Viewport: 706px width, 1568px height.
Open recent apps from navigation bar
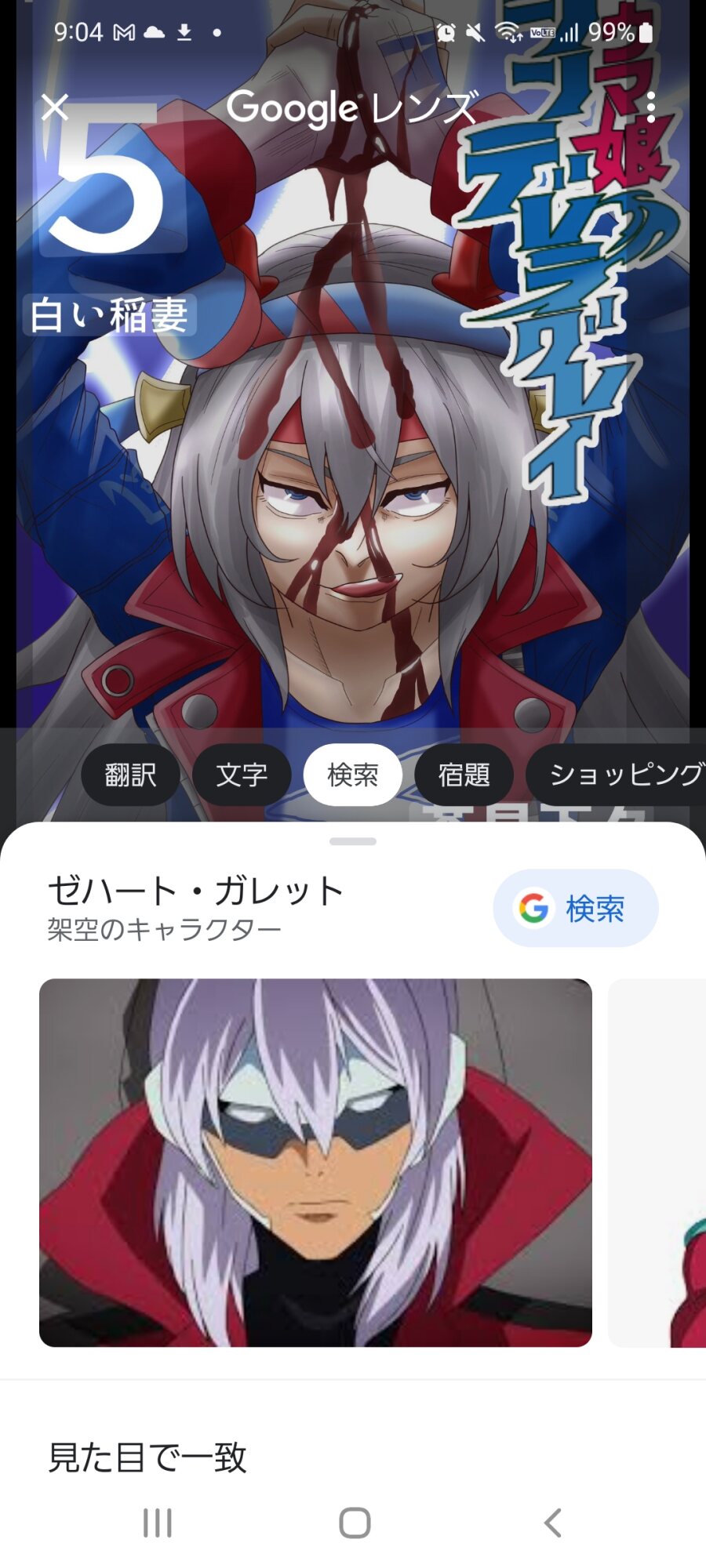158,1523
